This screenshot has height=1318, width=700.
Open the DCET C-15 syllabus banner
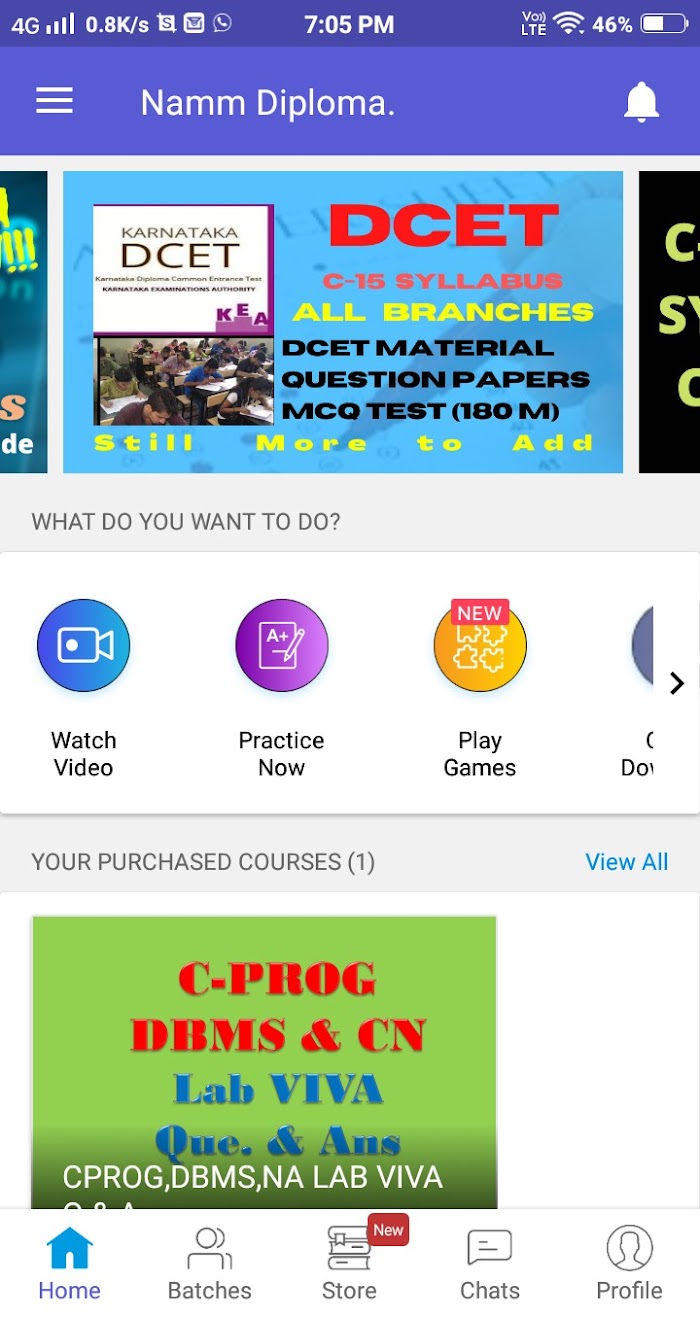tap(343, 322)
